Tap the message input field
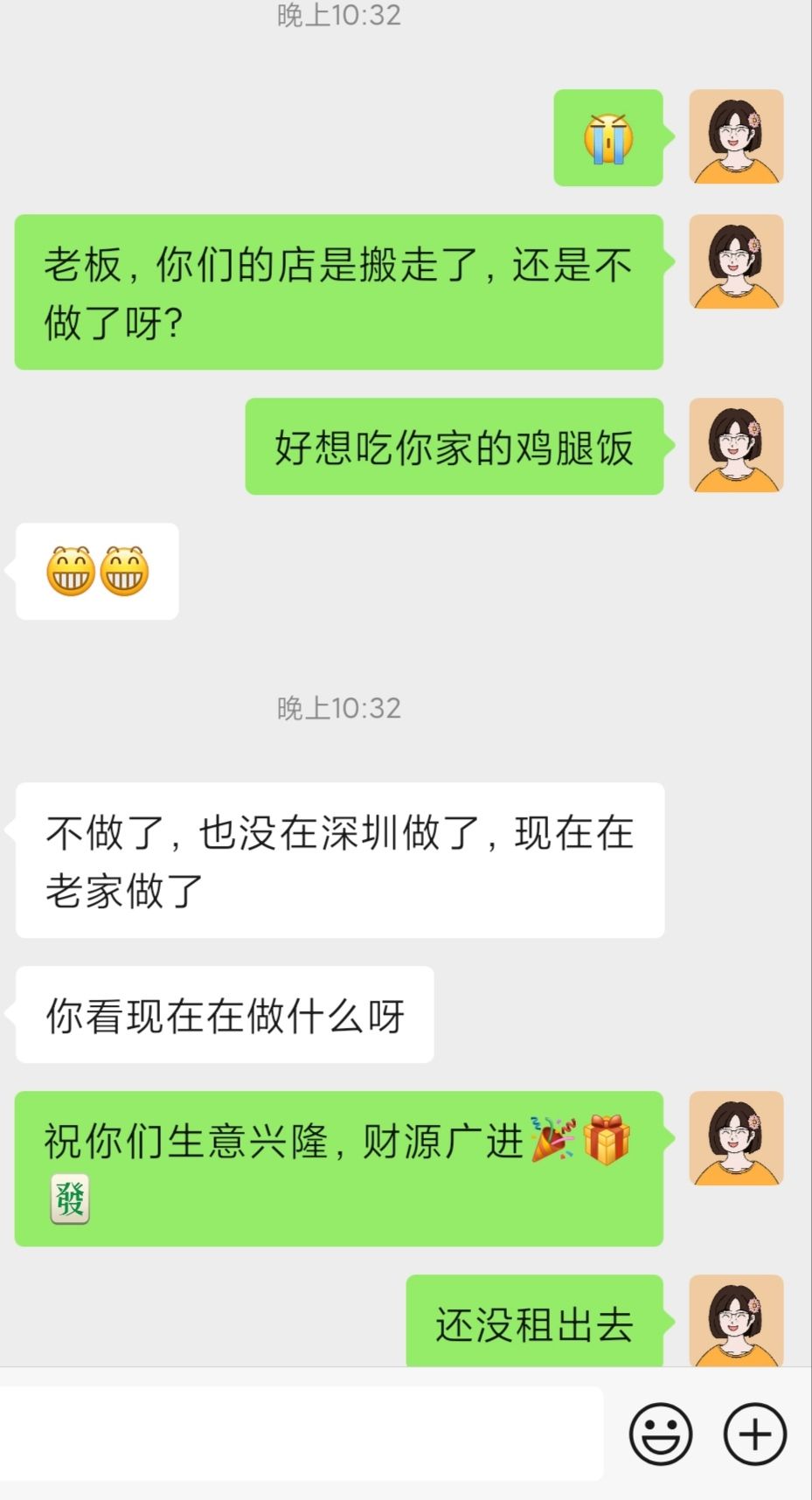Screen dimensions: 812x1500 (301, 1433)
